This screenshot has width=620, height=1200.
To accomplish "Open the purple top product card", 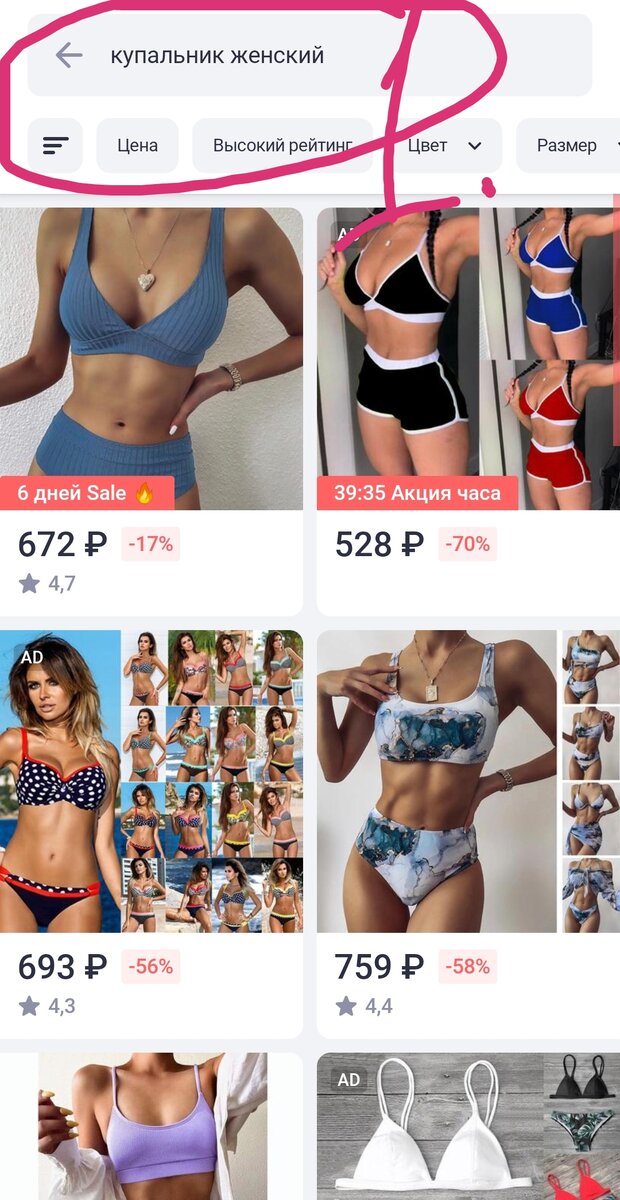I will 151,1126.
